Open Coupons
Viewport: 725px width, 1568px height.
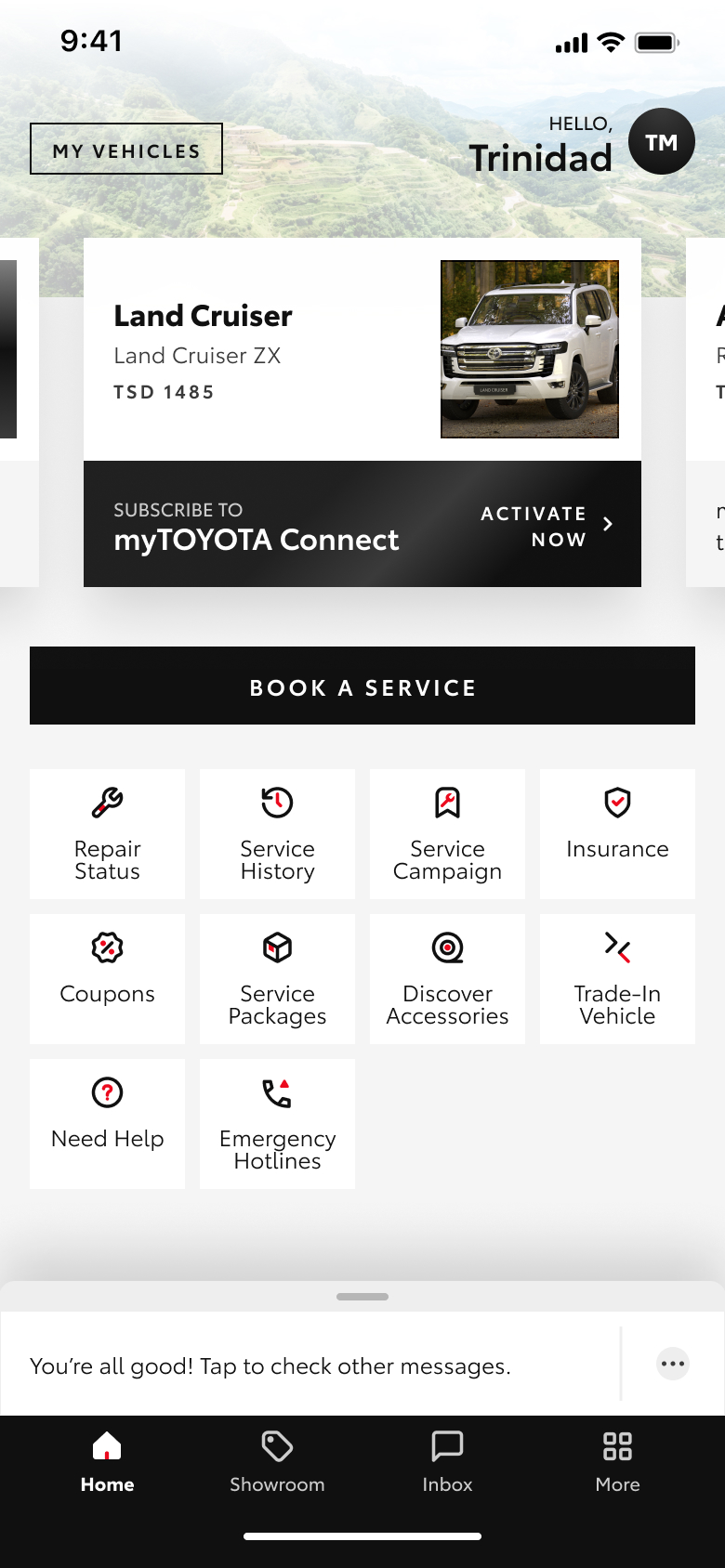pyautogui.click(x=107, y=979)
